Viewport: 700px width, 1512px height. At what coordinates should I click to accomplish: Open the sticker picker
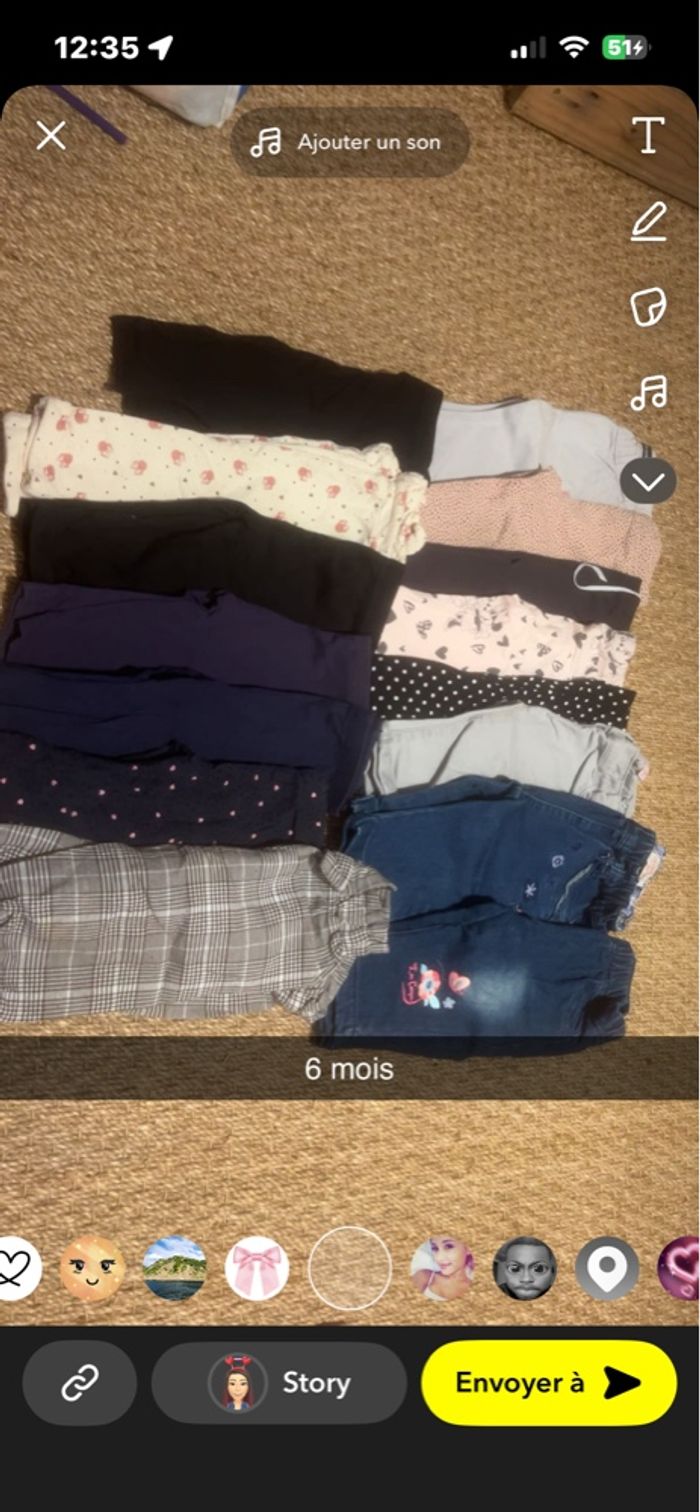[648, 307]
